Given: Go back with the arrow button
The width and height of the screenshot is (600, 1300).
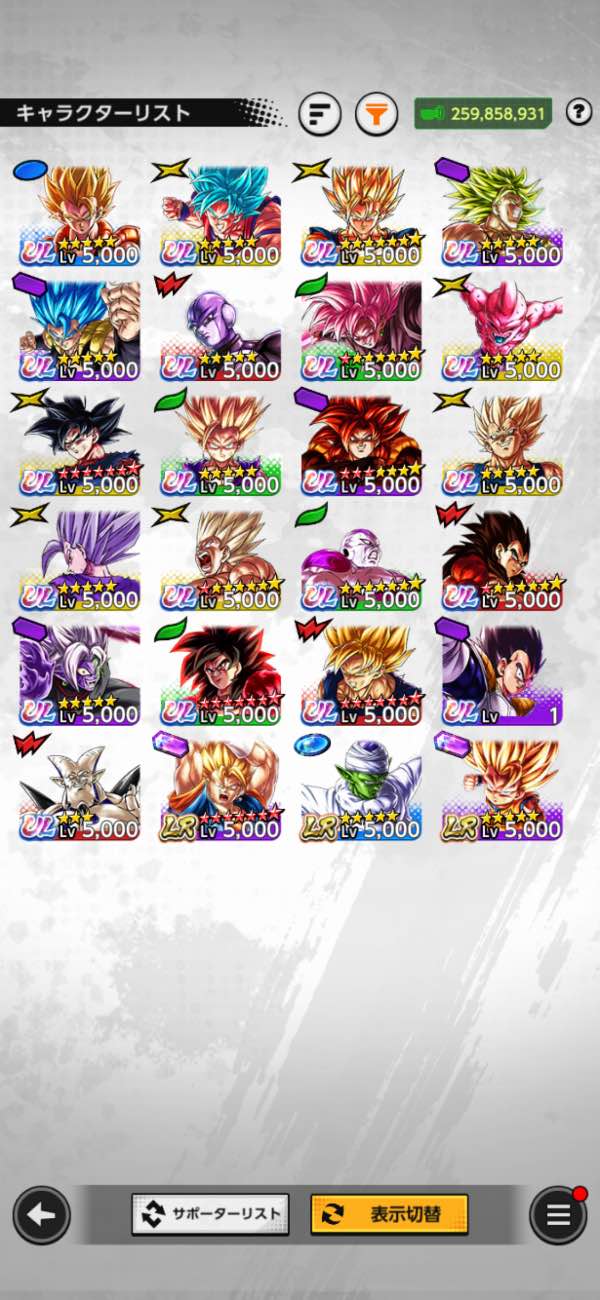Looking at the screenshot, I should pyautogui.click(x=41, y=1215).
